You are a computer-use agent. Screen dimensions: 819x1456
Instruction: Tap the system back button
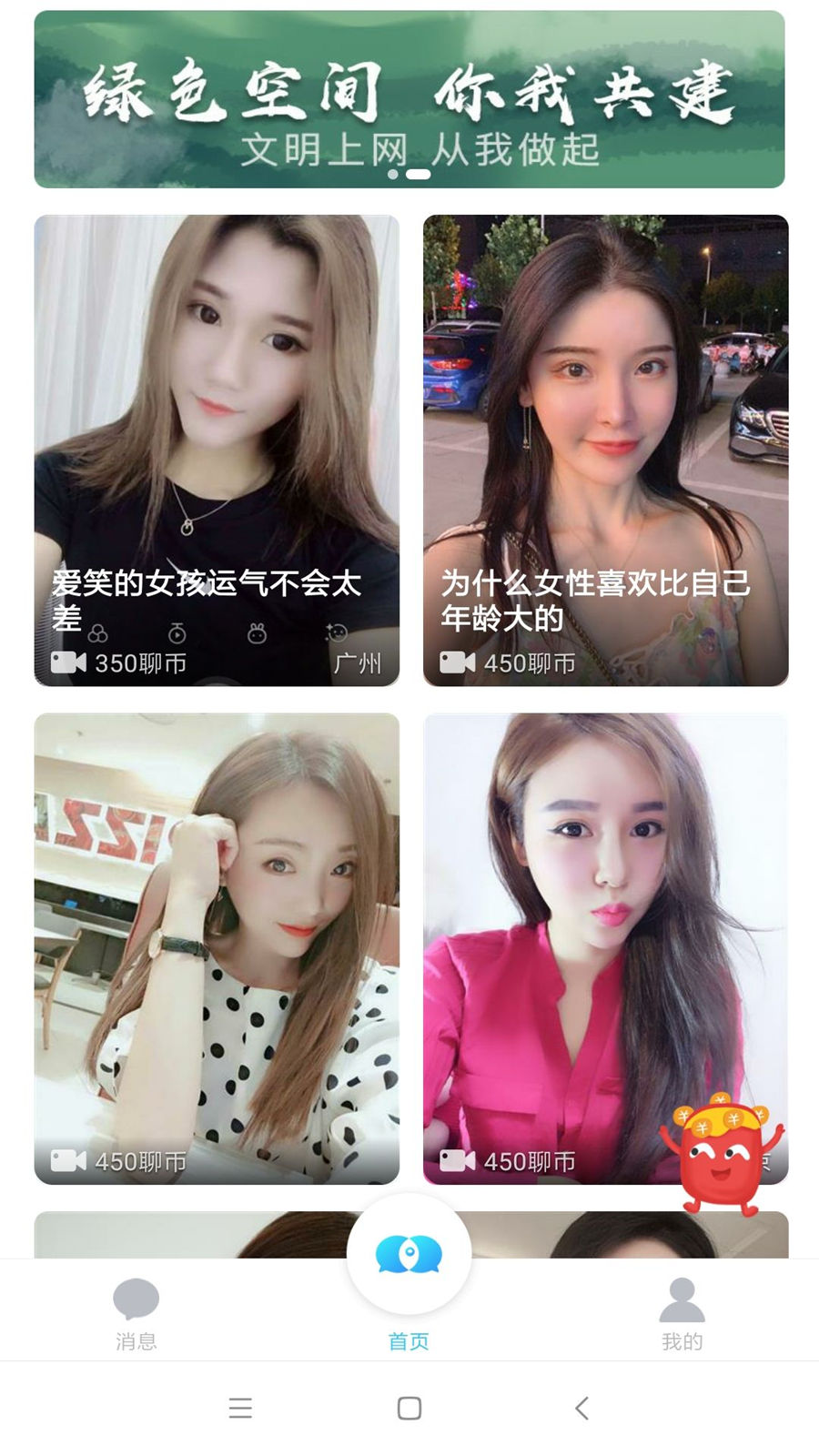pyautogui.click(x=581, y=1408)
